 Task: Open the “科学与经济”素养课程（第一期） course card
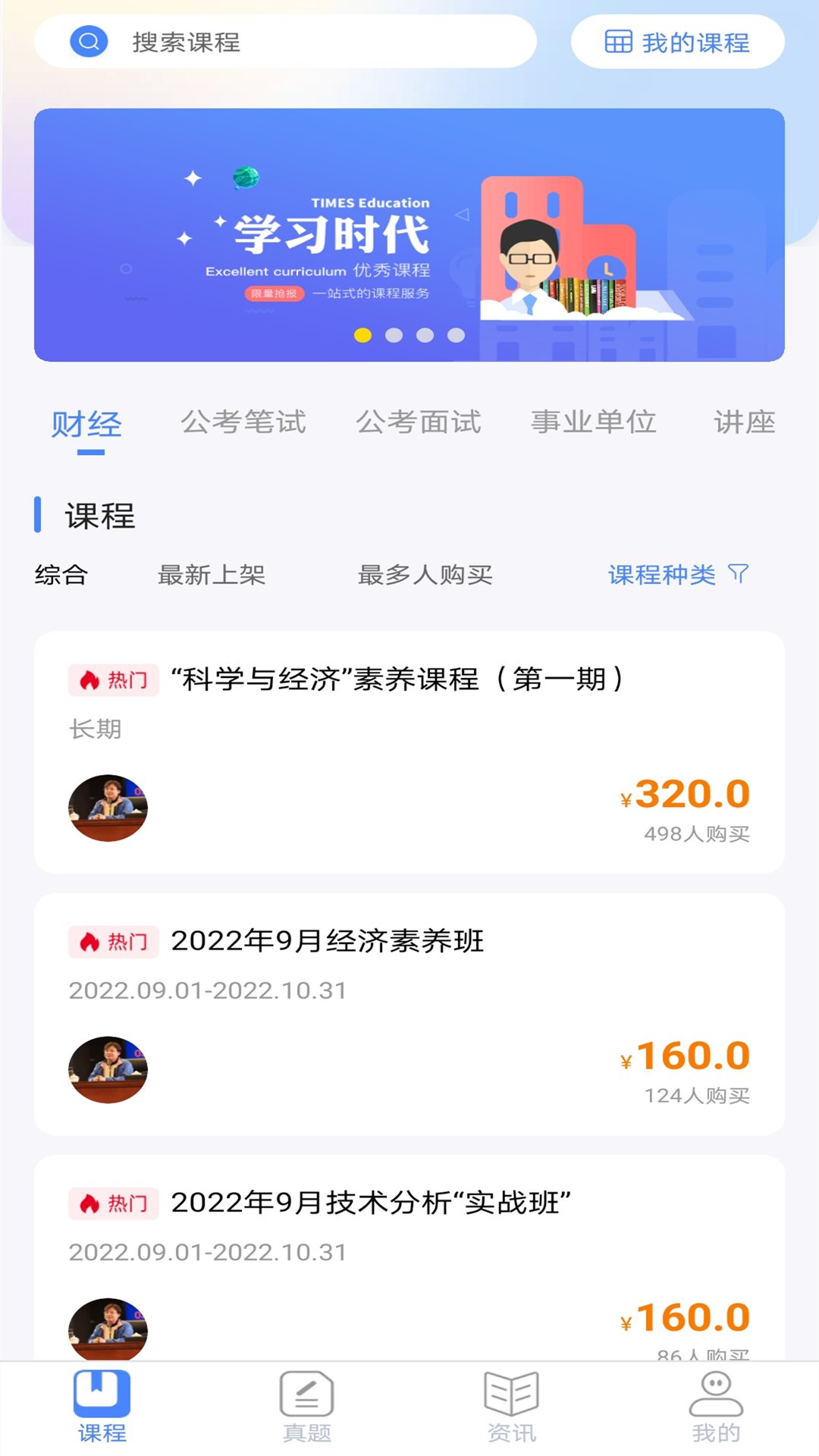(x=409, y=752)
